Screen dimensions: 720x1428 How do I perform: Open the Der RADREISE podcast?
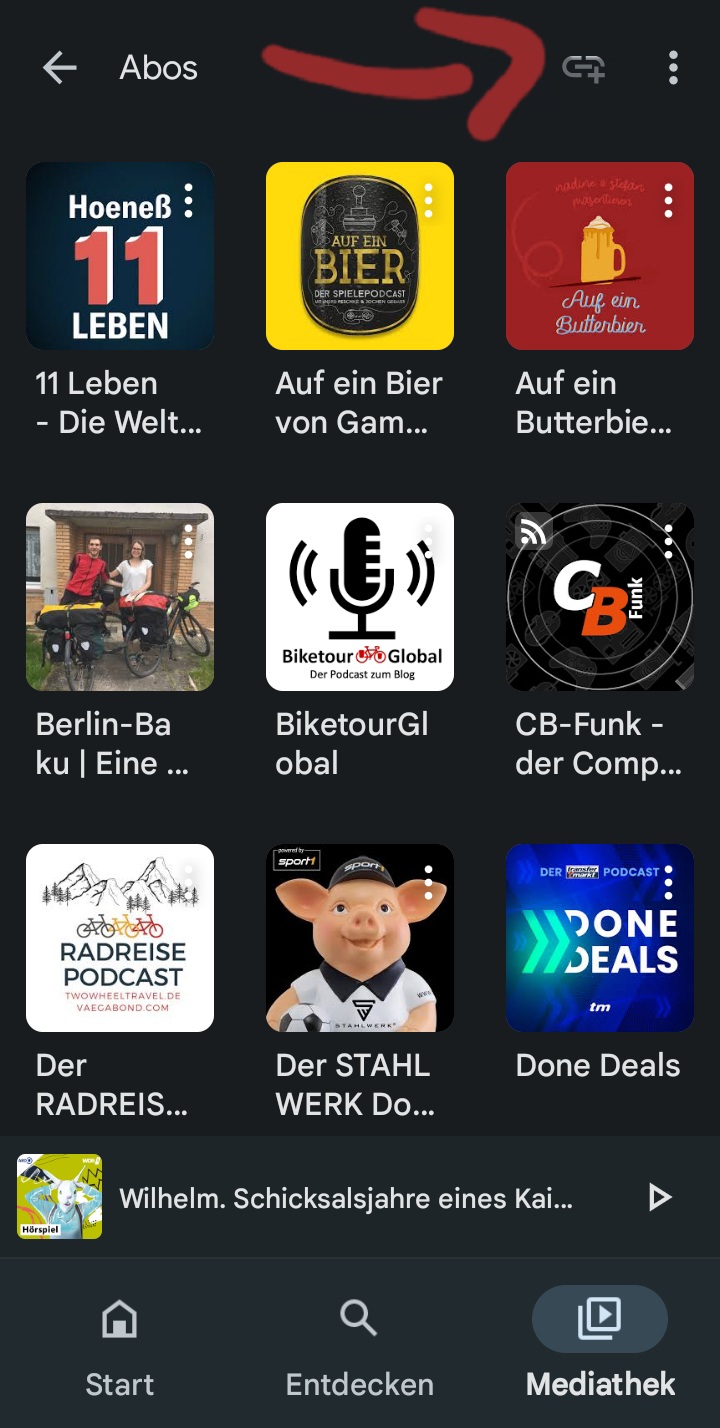120,937
